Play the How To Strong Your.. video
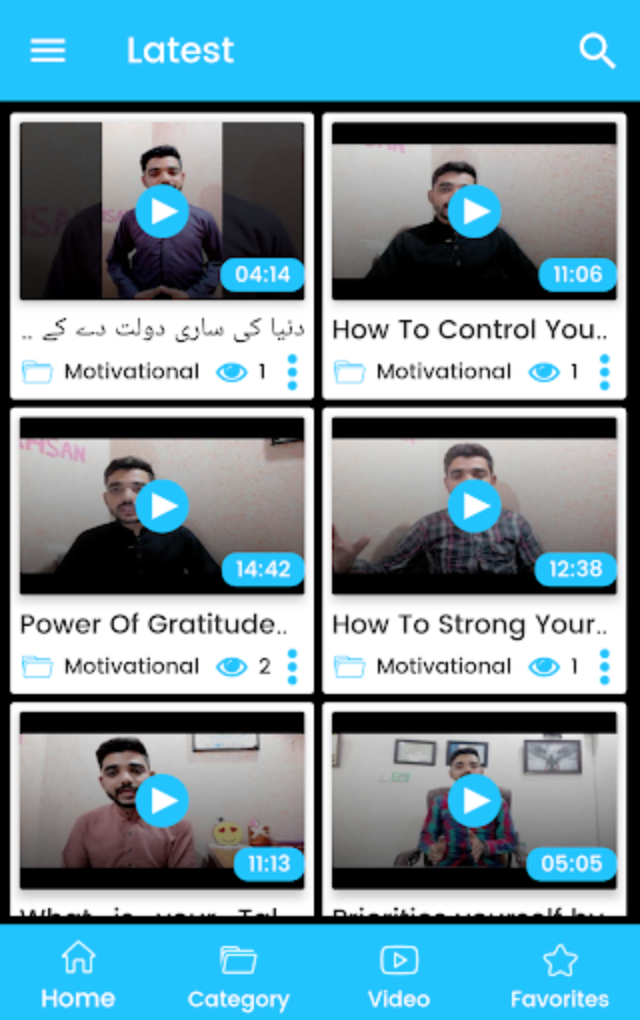 [474, 506]
